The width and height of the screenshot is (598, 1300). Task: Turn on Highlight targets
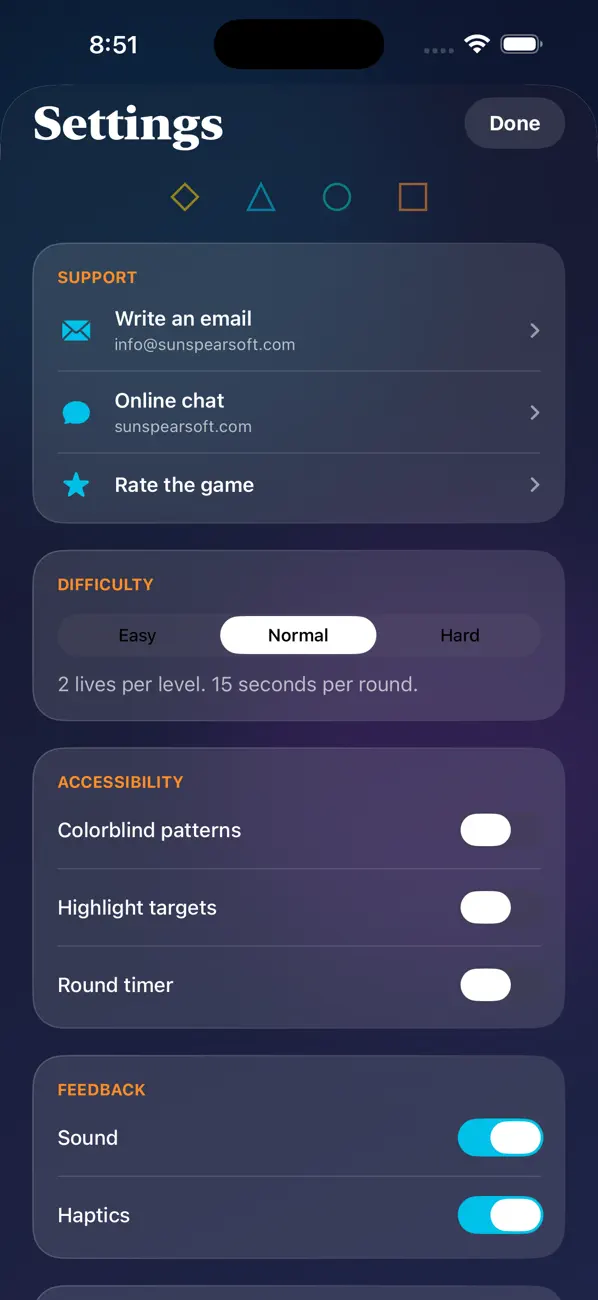[501, 908]
